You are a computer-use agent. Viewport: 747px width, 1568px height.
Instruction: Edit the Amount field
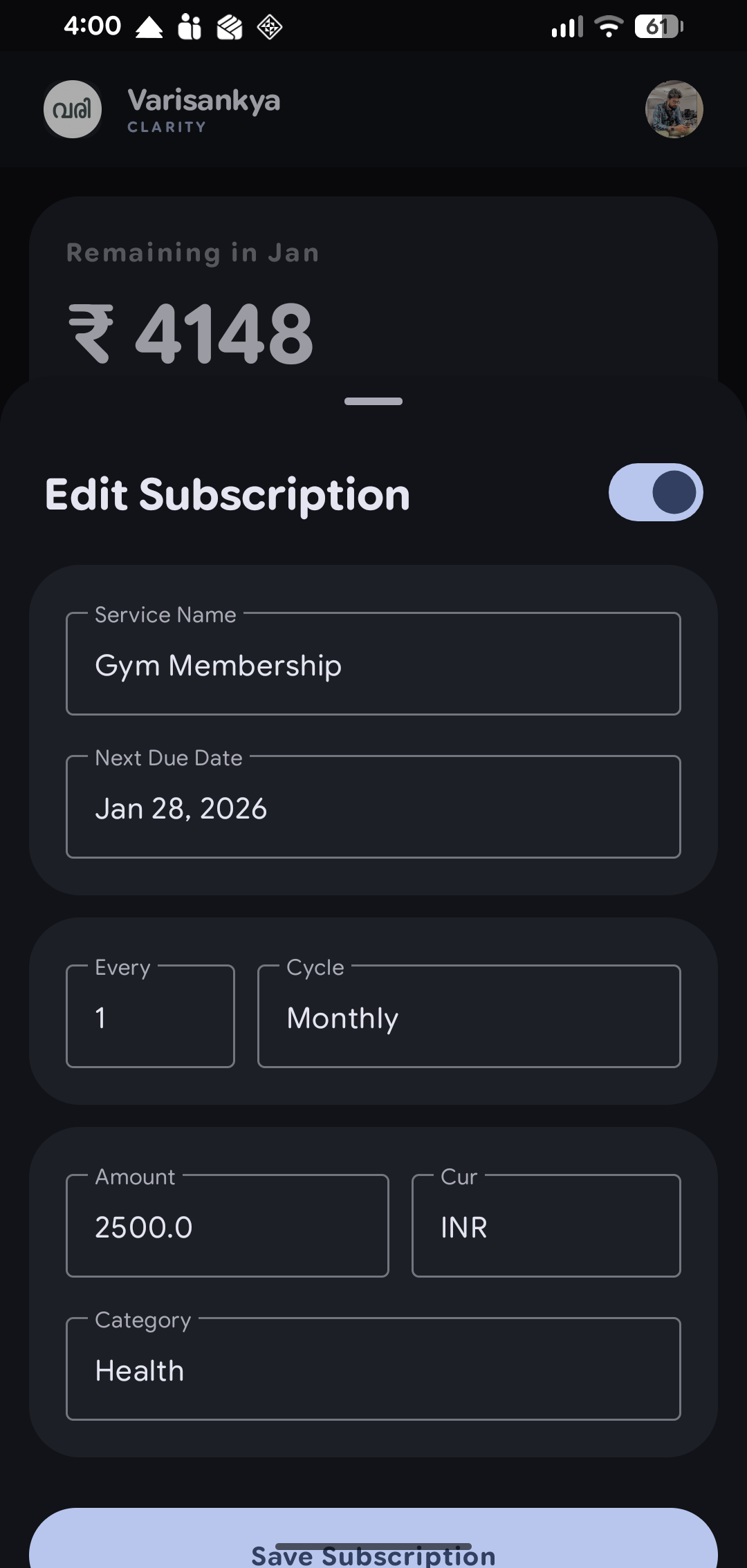(x=227, y=1226)
